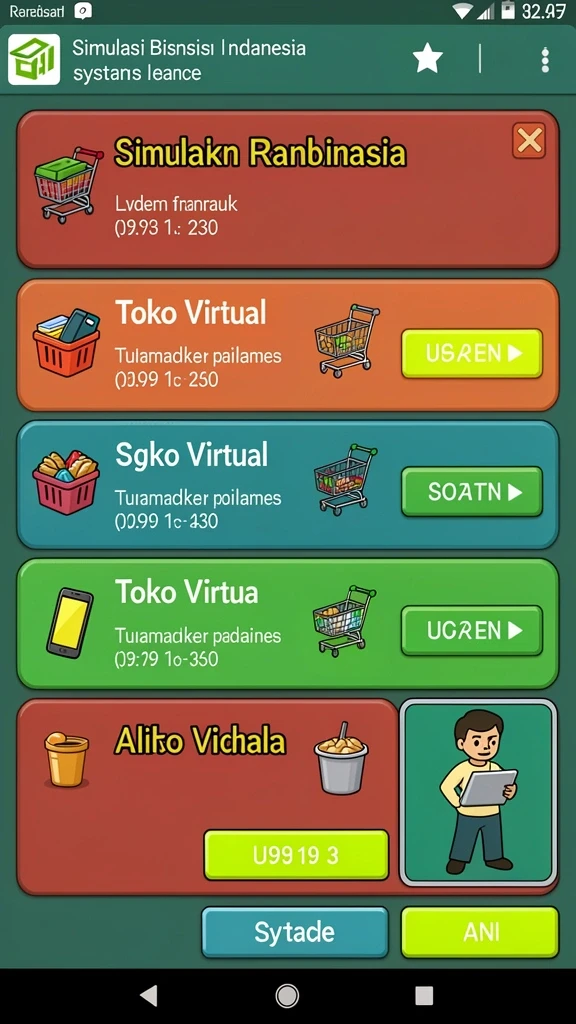The width and height of the screenshot is (576, 1024).
Task: Tap the ANI button
Action: click(480, 932)
